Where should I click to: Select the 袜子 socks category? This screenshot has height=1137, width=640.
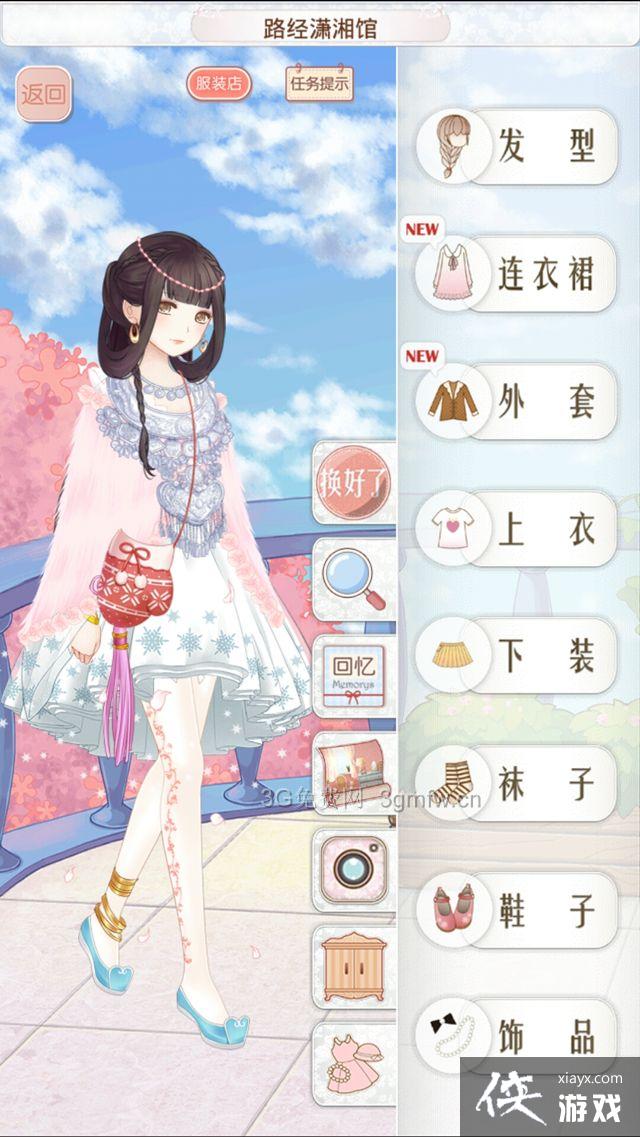pos(517,784)
